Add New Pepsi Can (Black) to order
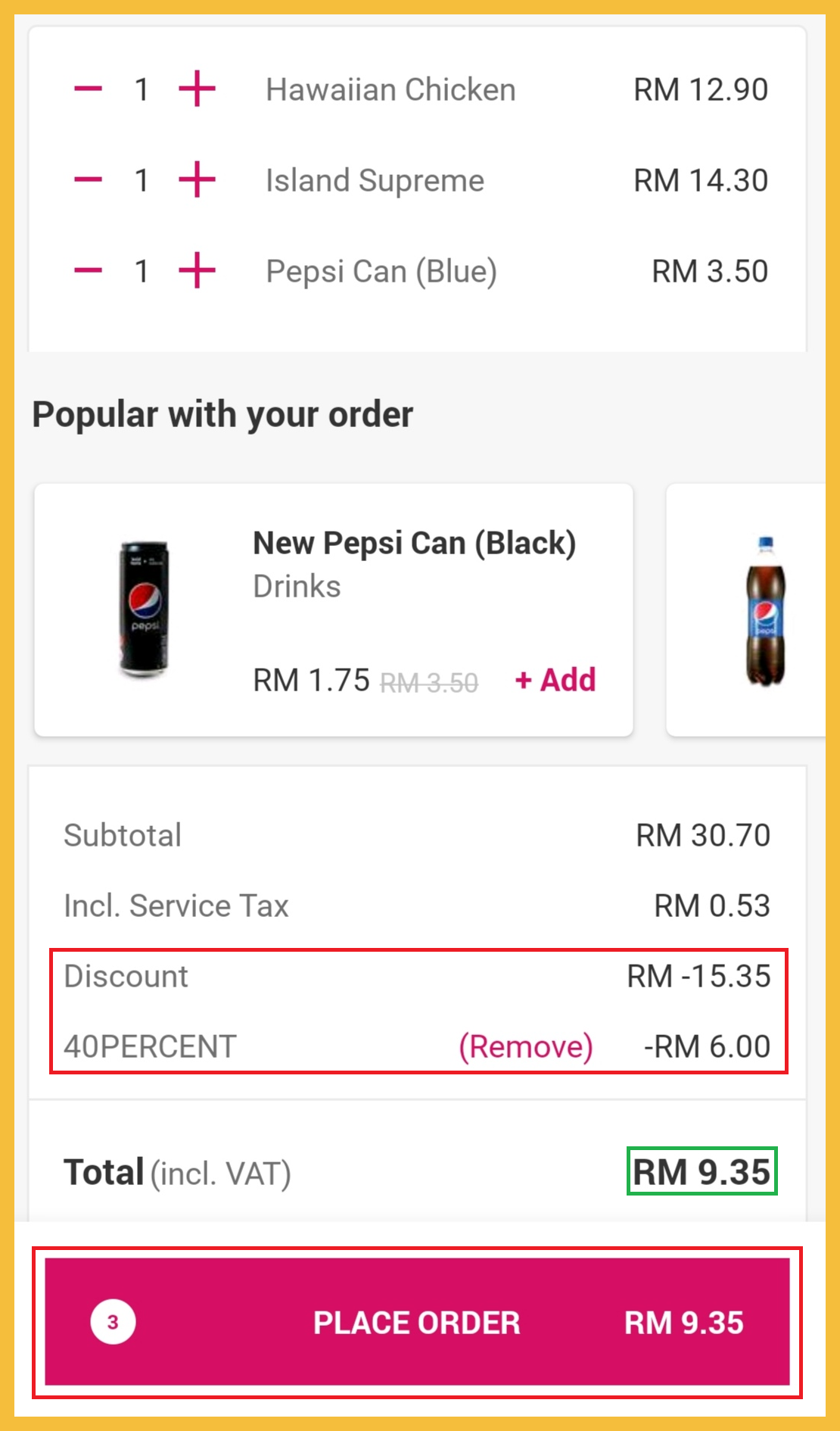This screenshot has width=840, height=1431. click(x=555, y=680)
